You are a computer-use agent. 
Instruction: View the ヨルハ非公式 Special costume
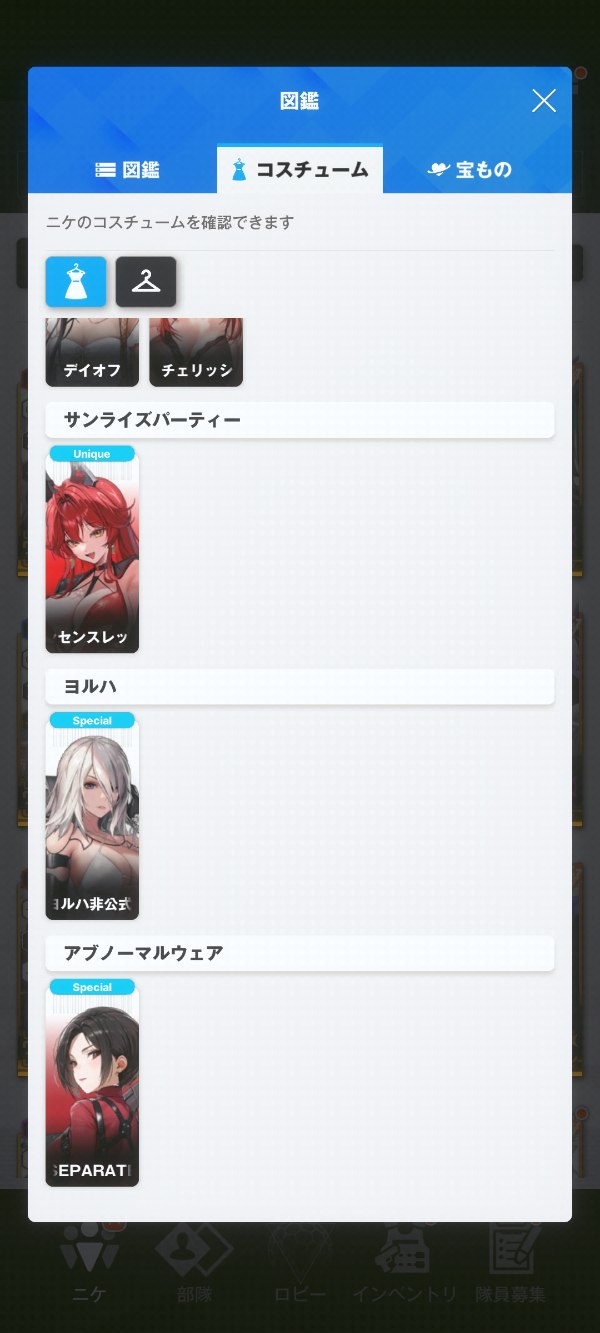click(x=92, y=816)
